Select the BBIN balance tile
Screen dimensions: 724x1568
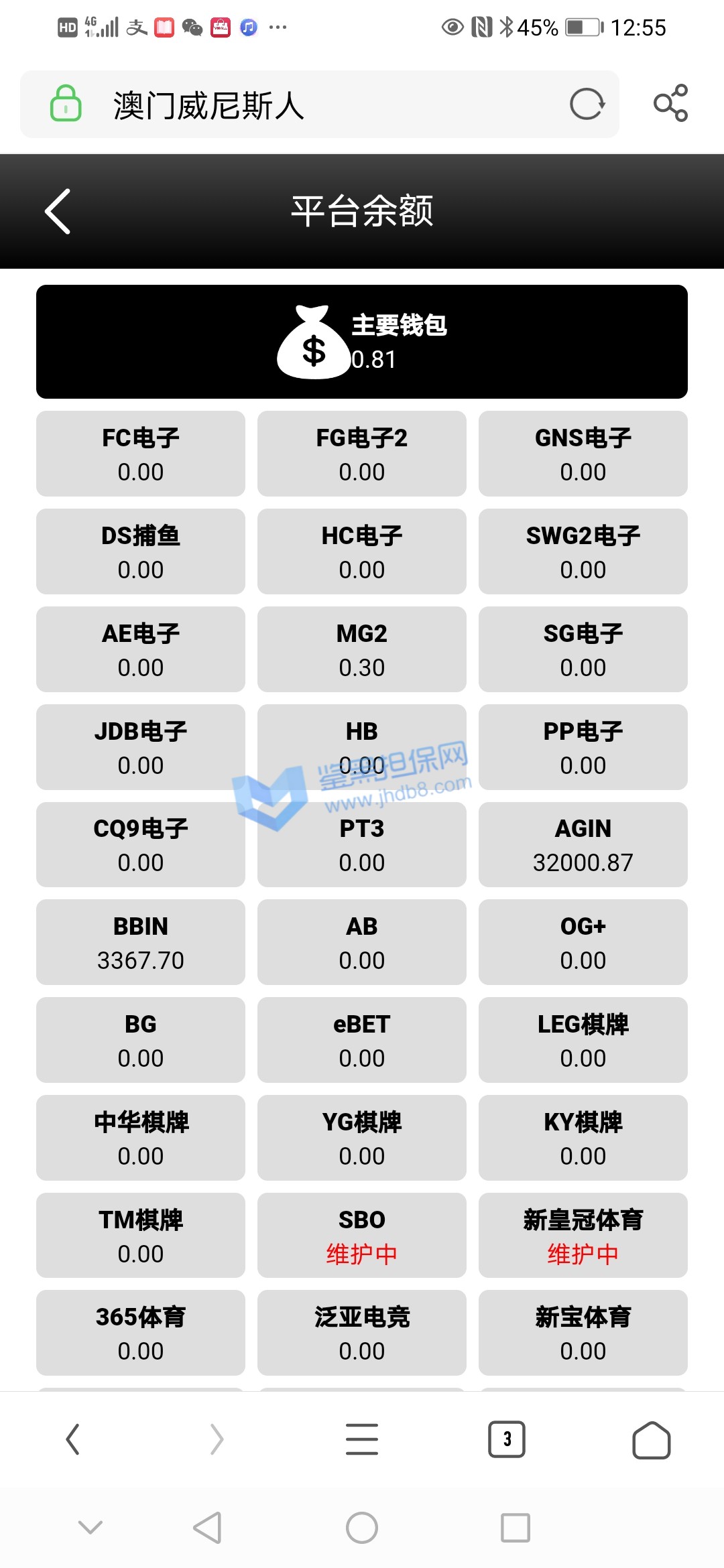(141, 942)
